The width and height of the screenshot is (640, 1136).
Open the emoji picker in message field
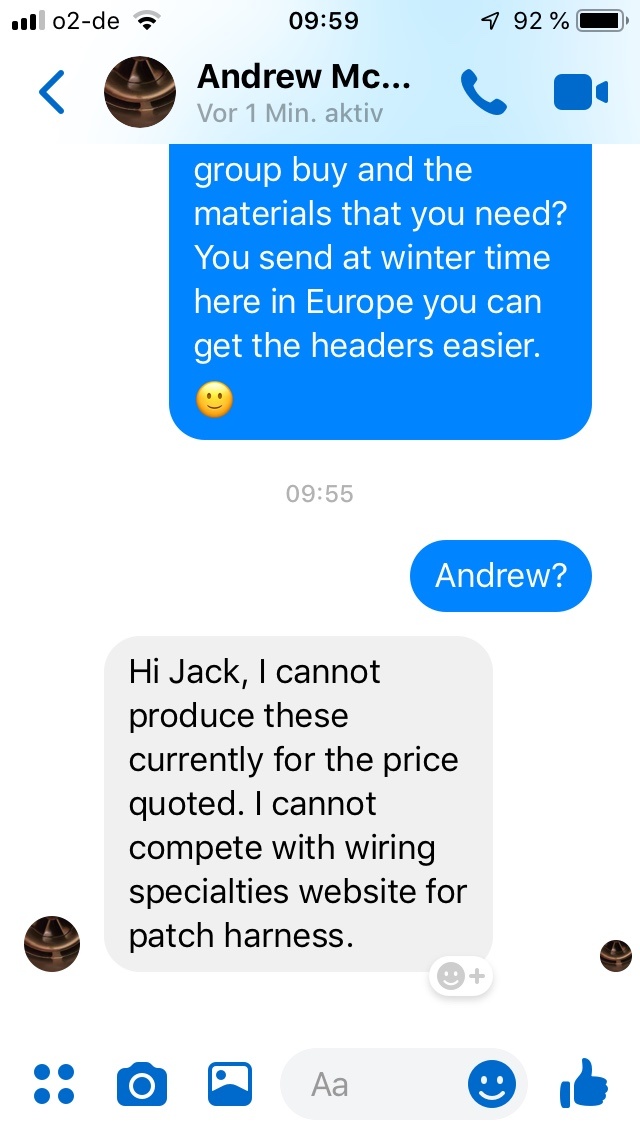pyautogui.click(x=492, y=1084)
